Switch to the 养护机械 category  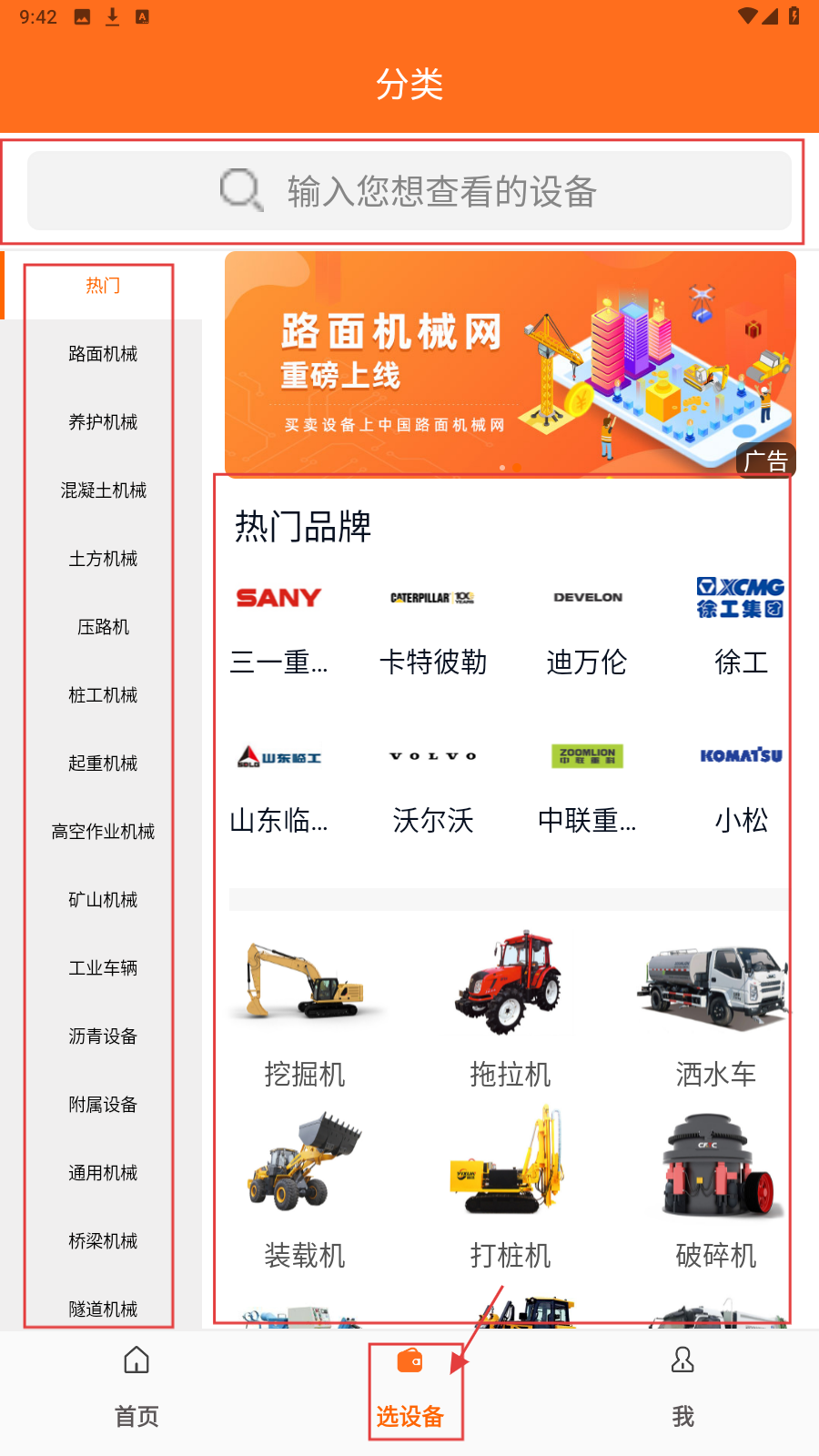103,422
